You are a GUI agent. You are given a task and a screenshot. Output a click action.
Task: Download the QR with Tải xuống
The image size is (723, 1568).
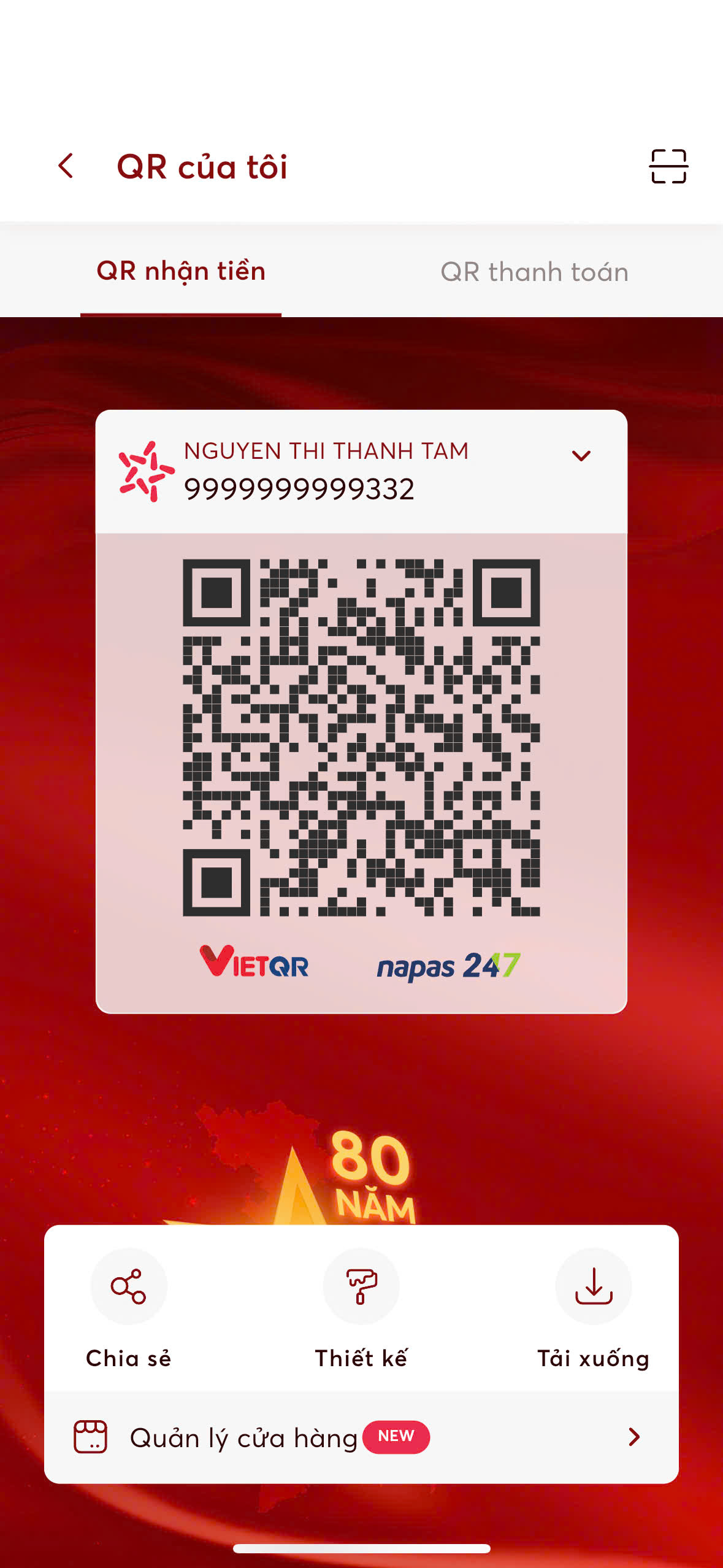(593, 1286)
